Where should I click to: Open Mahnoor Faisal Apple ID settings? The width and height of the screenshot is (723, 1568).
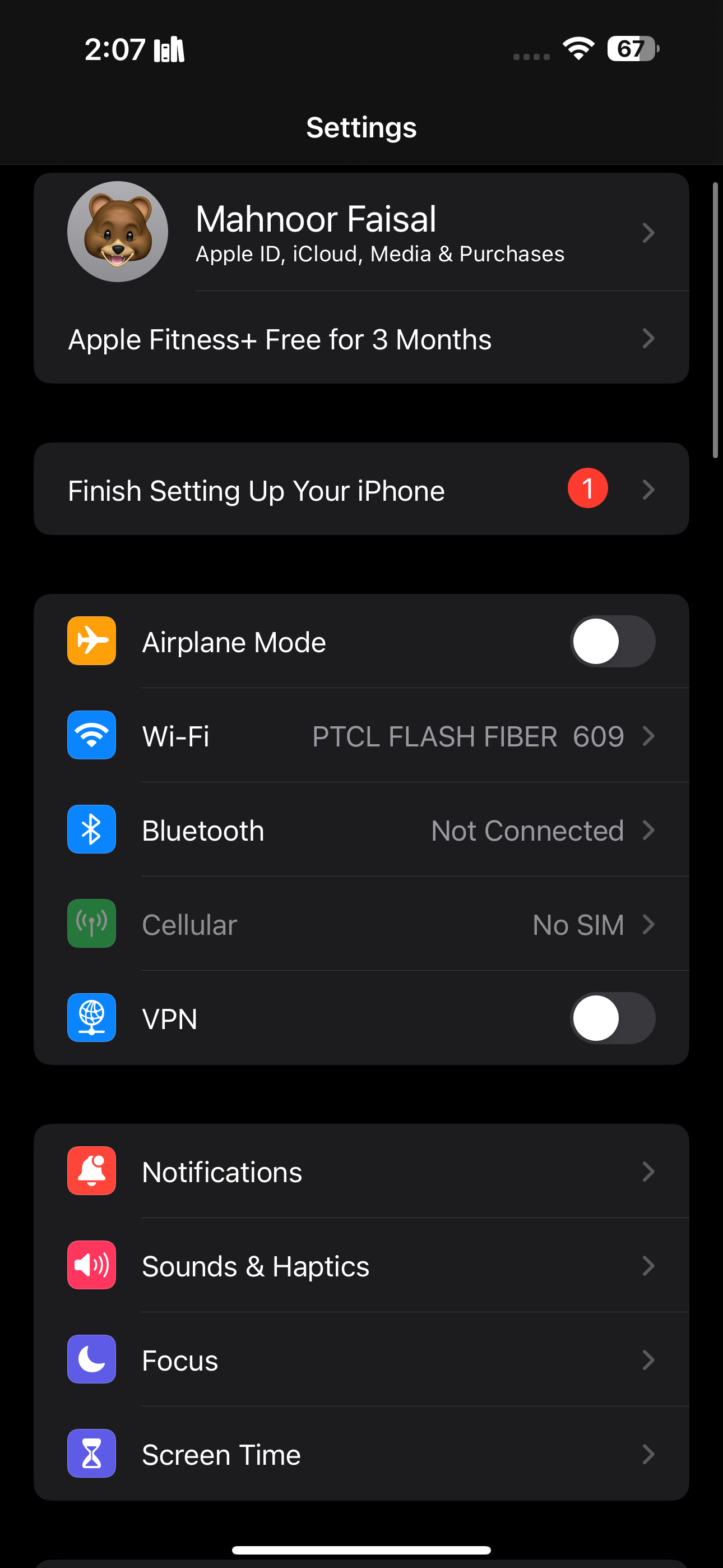pyautogui.click(x=361, y=233)
